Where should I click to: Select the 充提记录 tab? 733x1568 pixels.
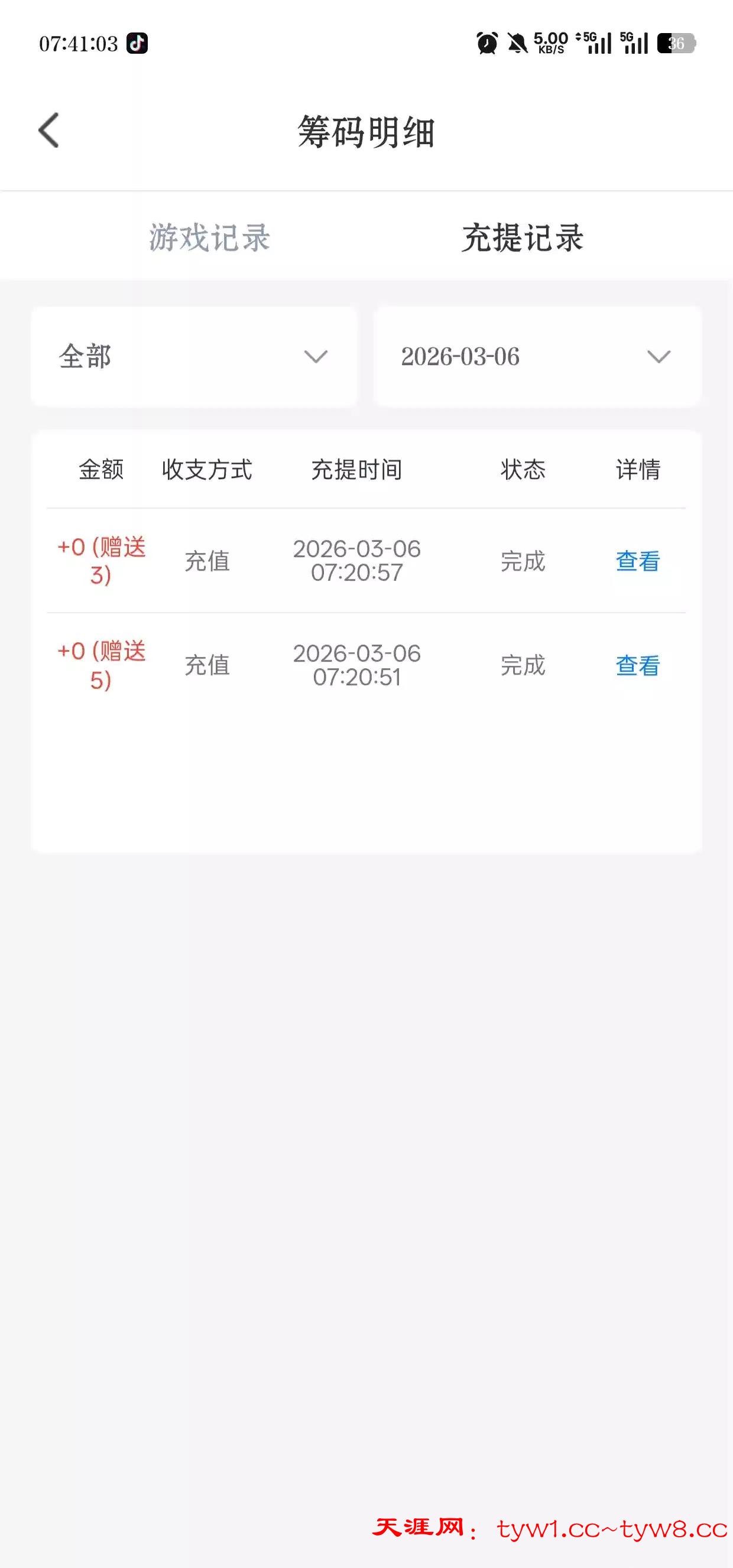pos(523,238)
